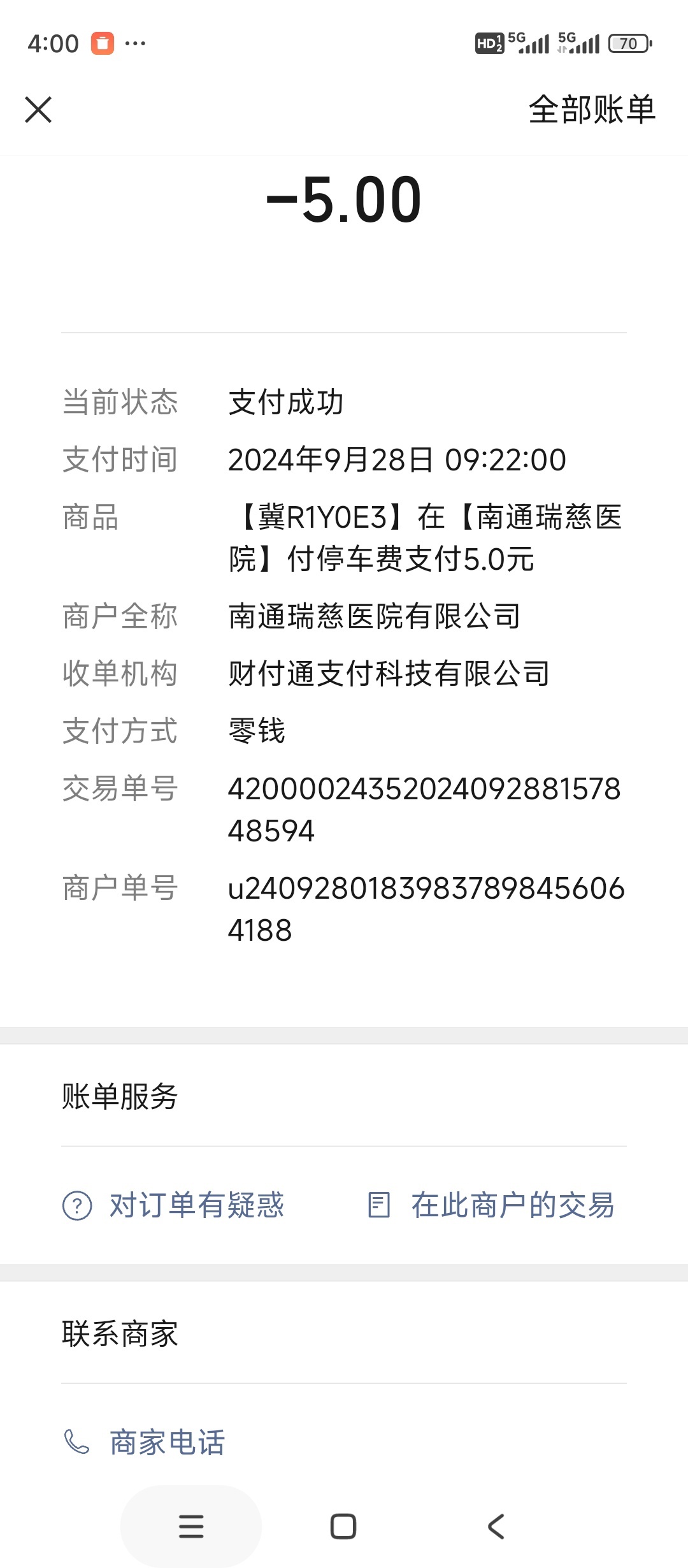Open the system recent apps menu
688x1568 pixels.
click(191, 1526)
